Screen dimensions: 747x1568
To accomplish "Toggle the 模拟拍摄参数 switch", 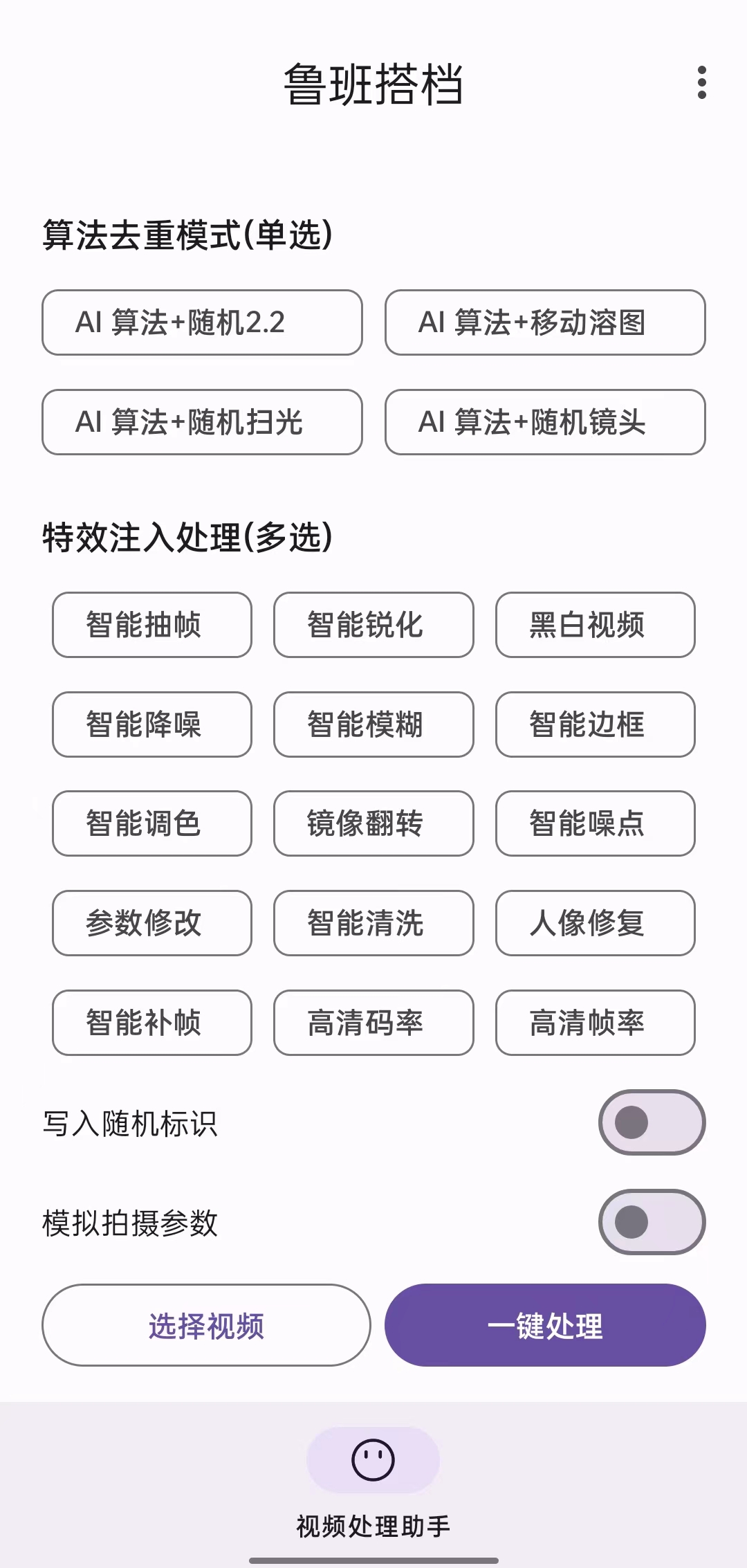I will (x=652, y=1222).
